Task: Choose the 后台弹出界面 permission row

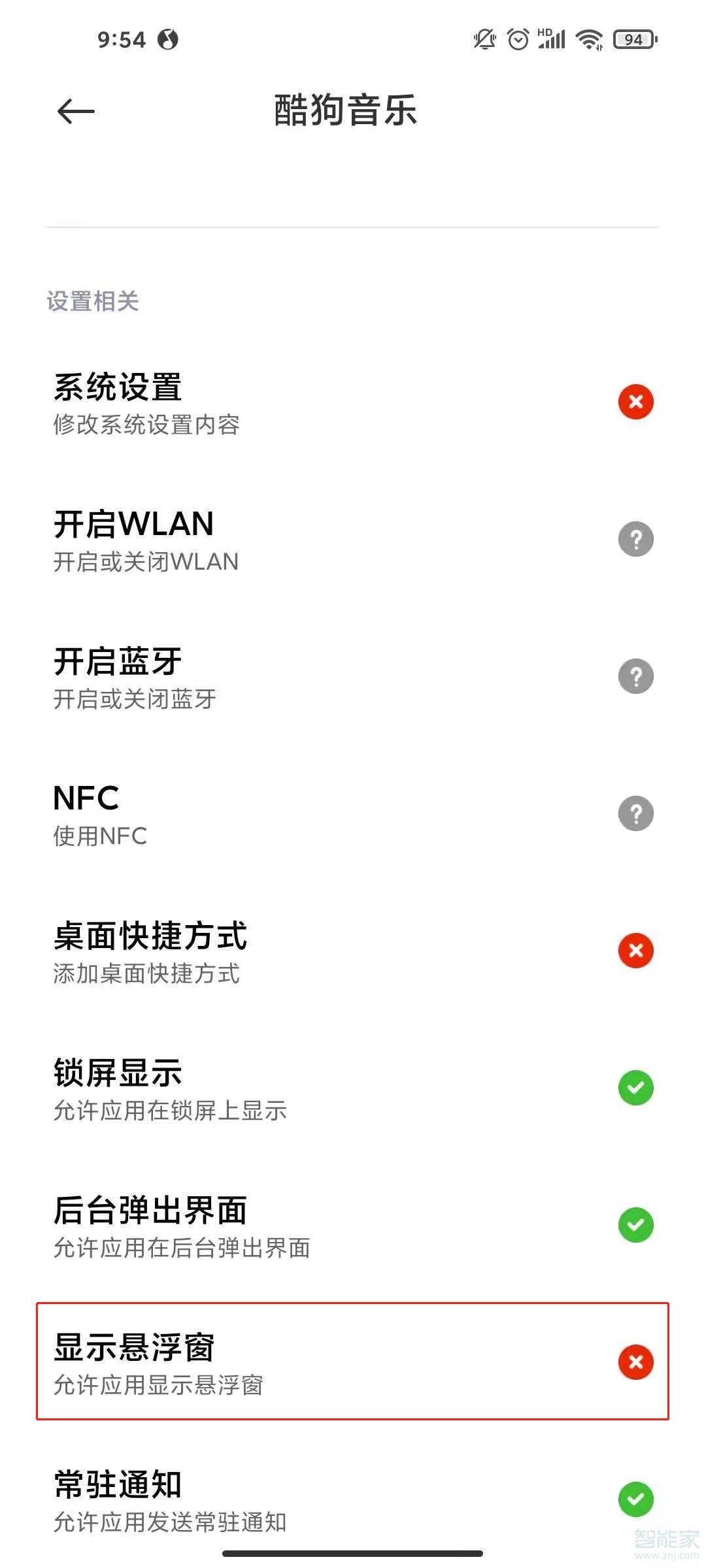Action: [353, 1226]
